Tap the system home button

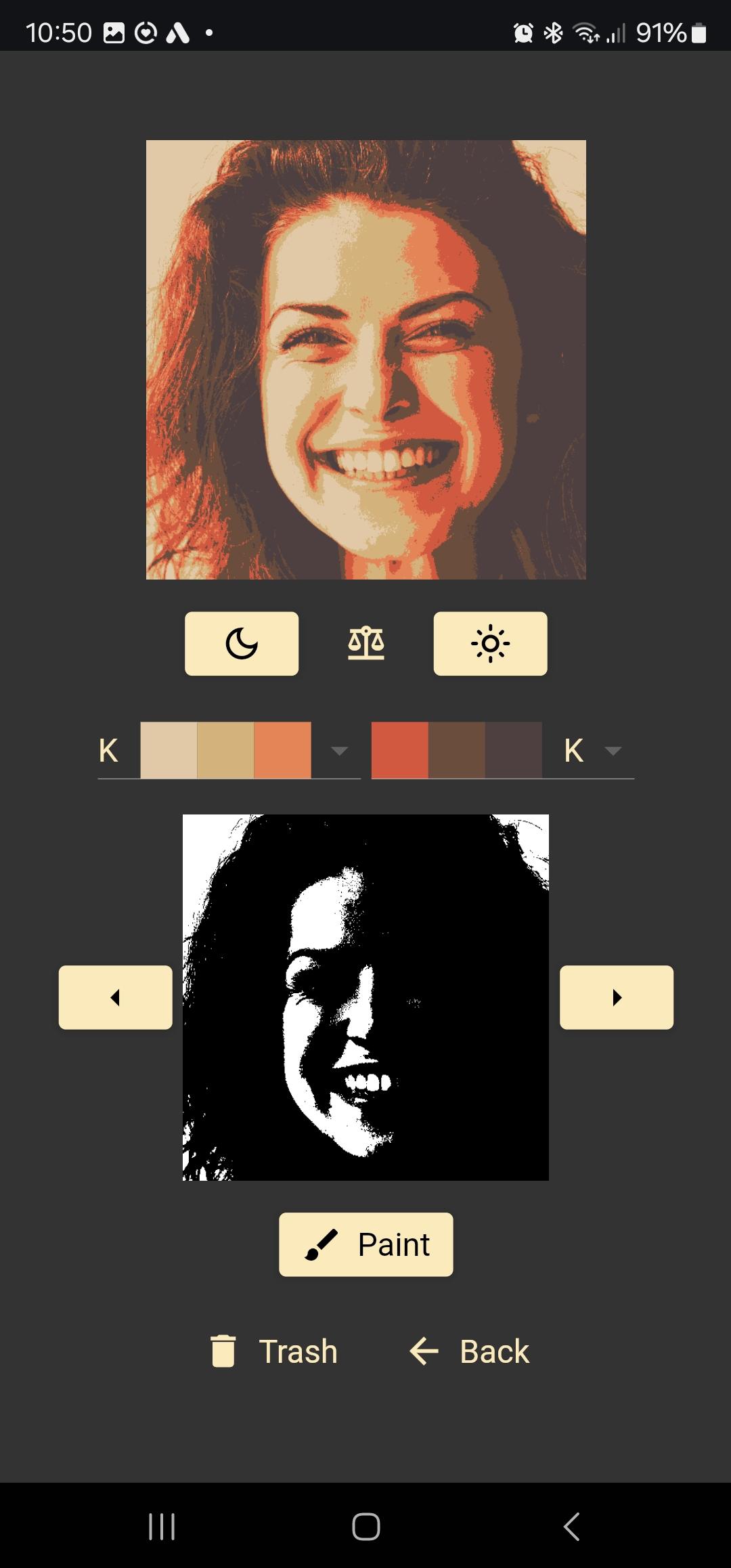tap(365, 1527)
